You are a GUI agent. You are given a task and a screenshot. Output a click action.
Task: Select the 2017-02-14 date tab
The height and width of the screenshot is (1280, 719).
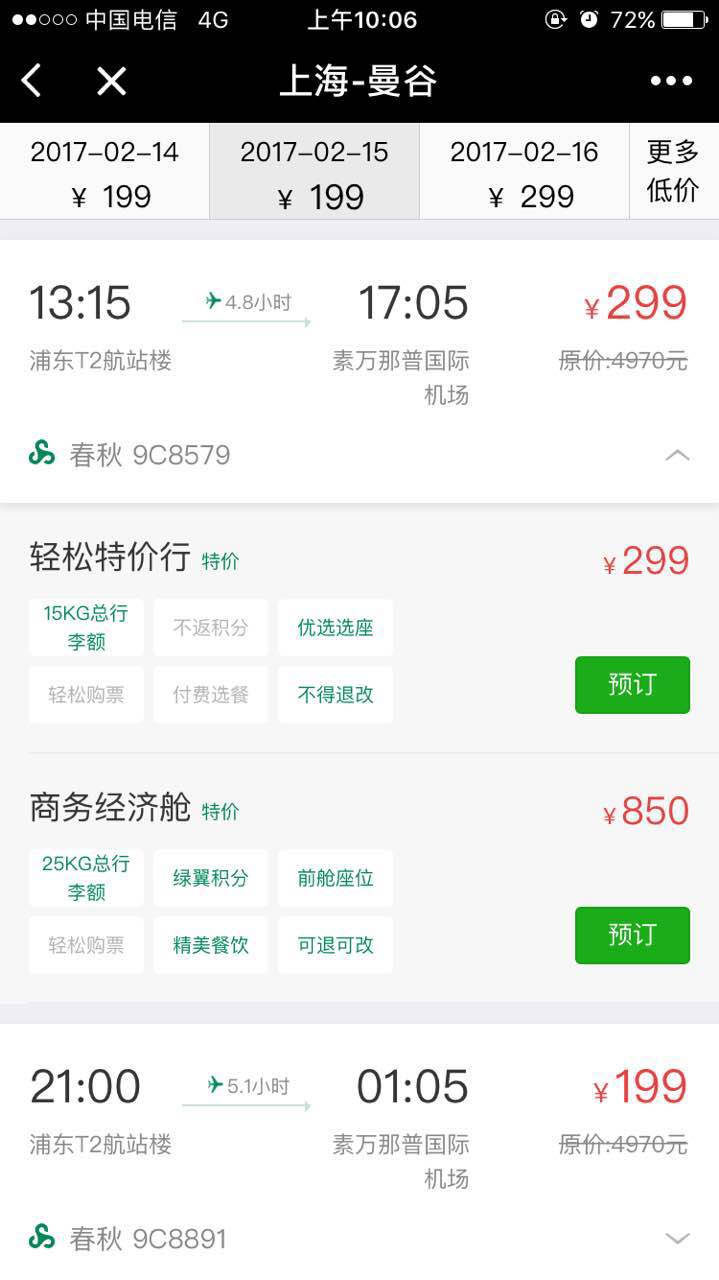click(104, 172)
